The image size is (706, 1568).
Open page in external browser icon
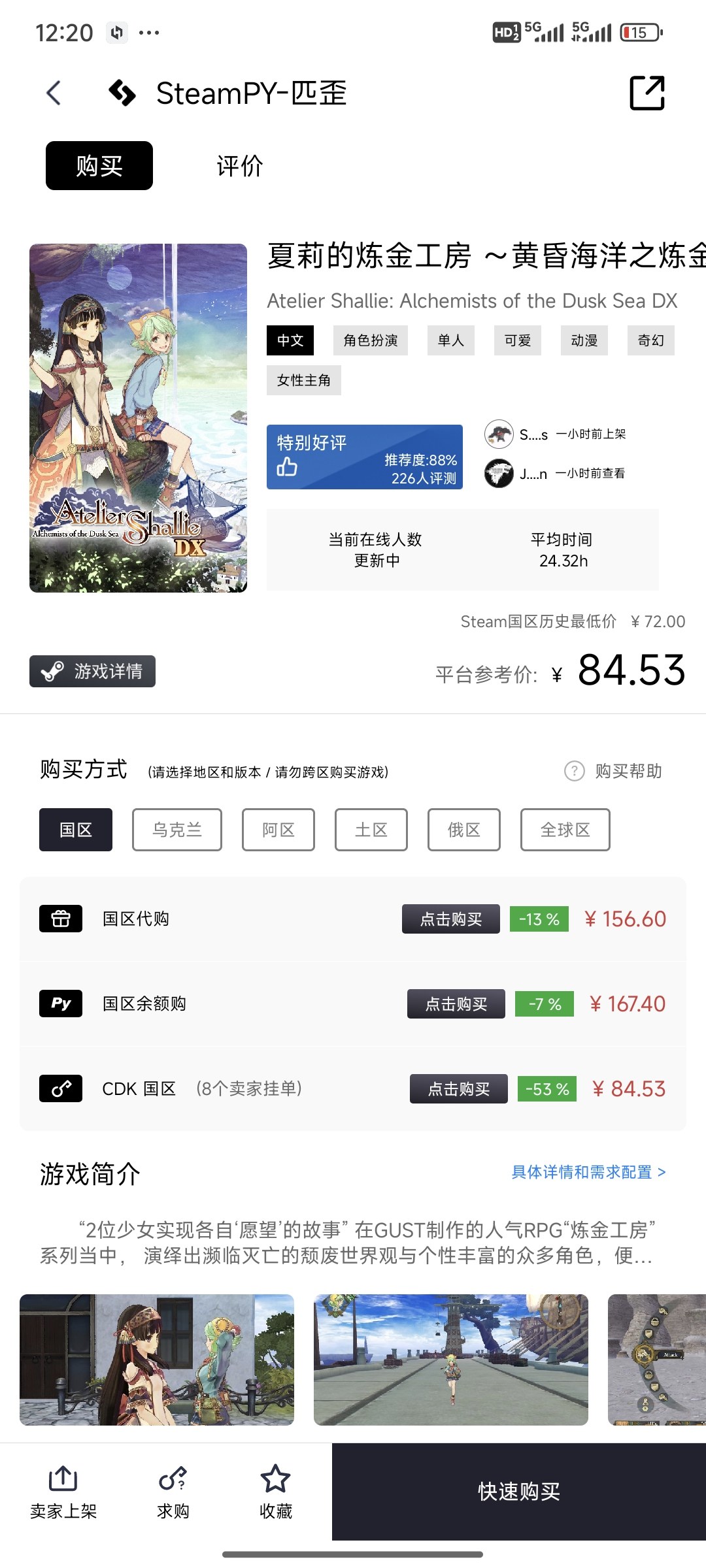pyautogui.click(x=647, y=93)
